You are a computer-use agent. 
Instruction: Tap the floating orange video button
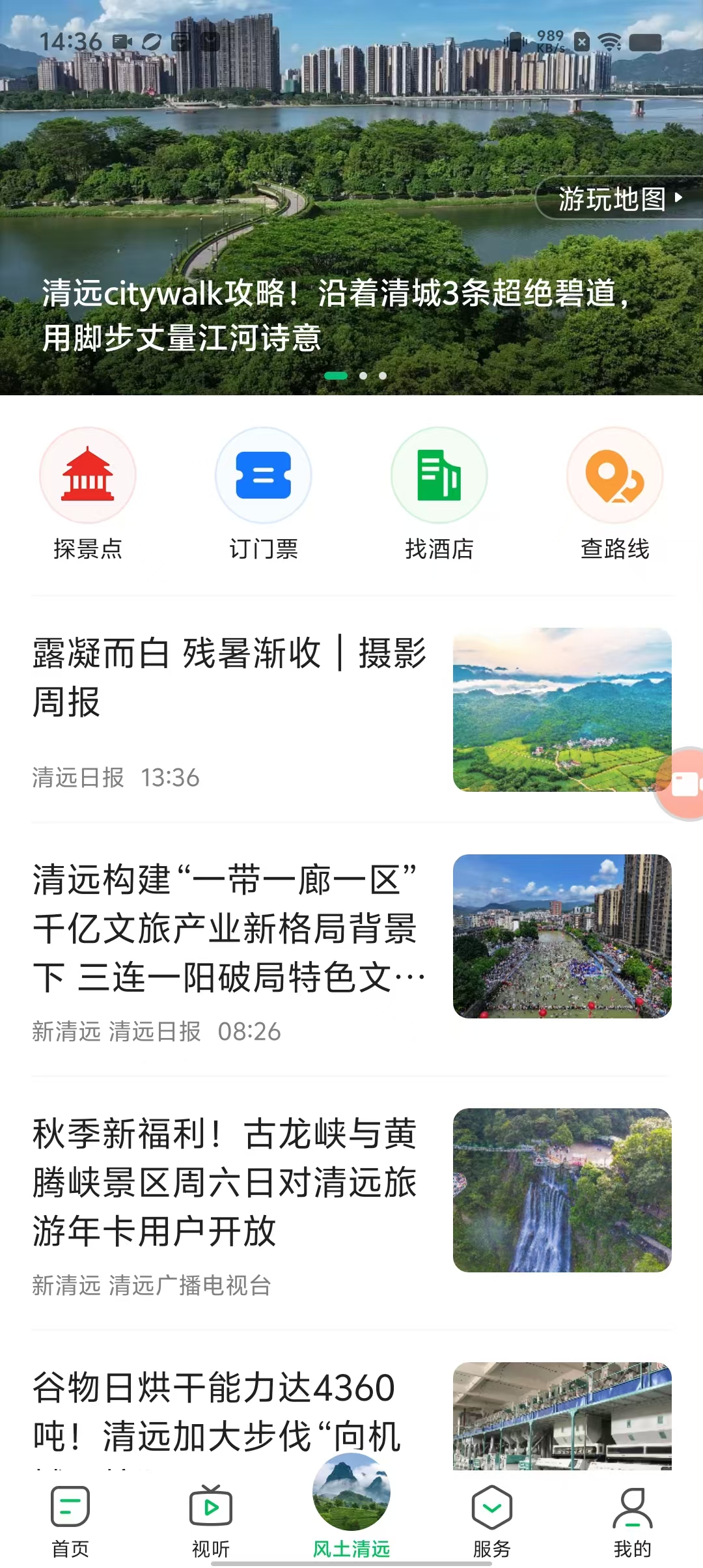pyautogui.click(x=683, y=784)
